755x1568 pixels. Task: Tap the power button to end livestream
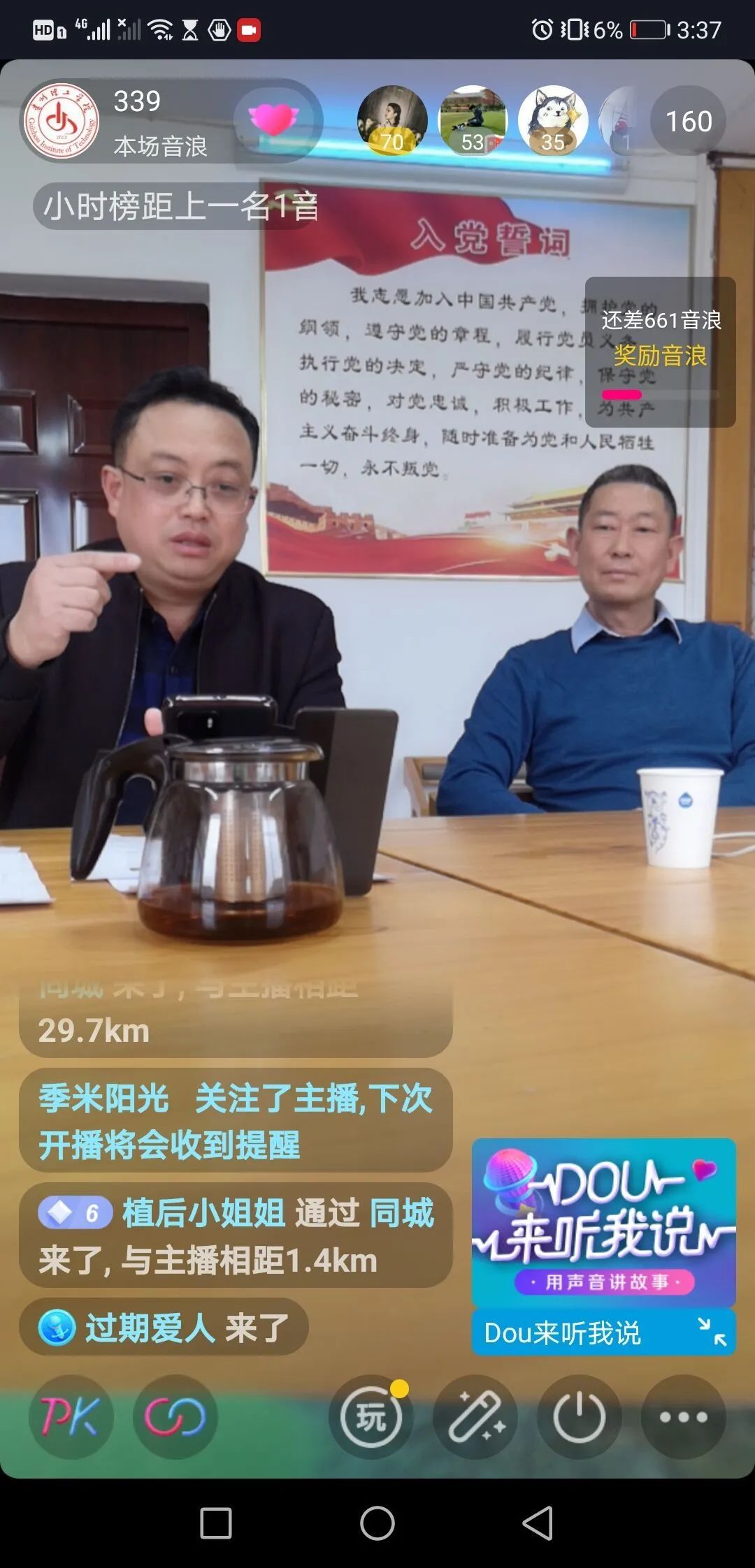coord(579,1416)
